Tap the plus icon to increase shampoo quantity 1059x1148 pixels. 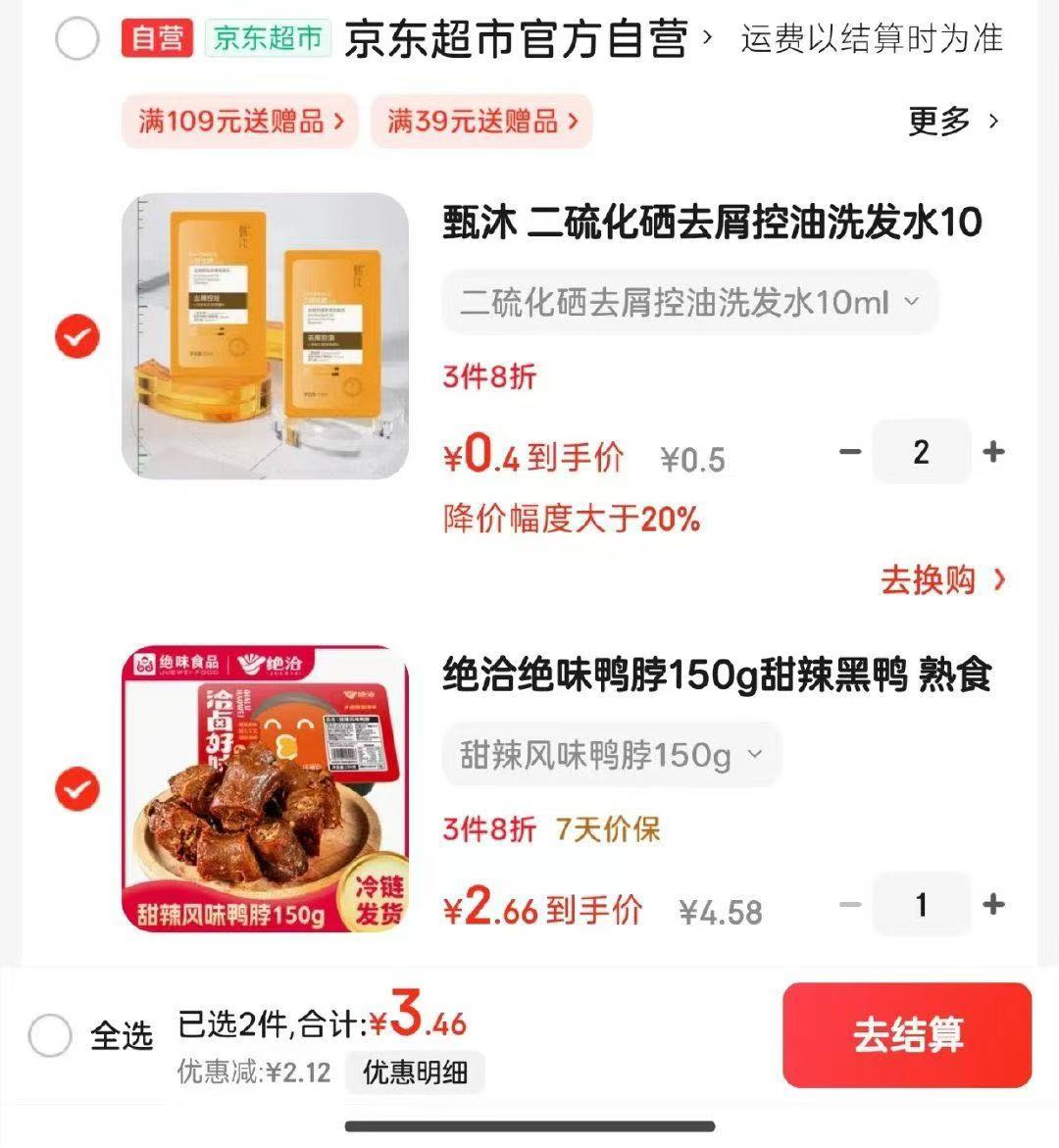(x=993, y=451)
